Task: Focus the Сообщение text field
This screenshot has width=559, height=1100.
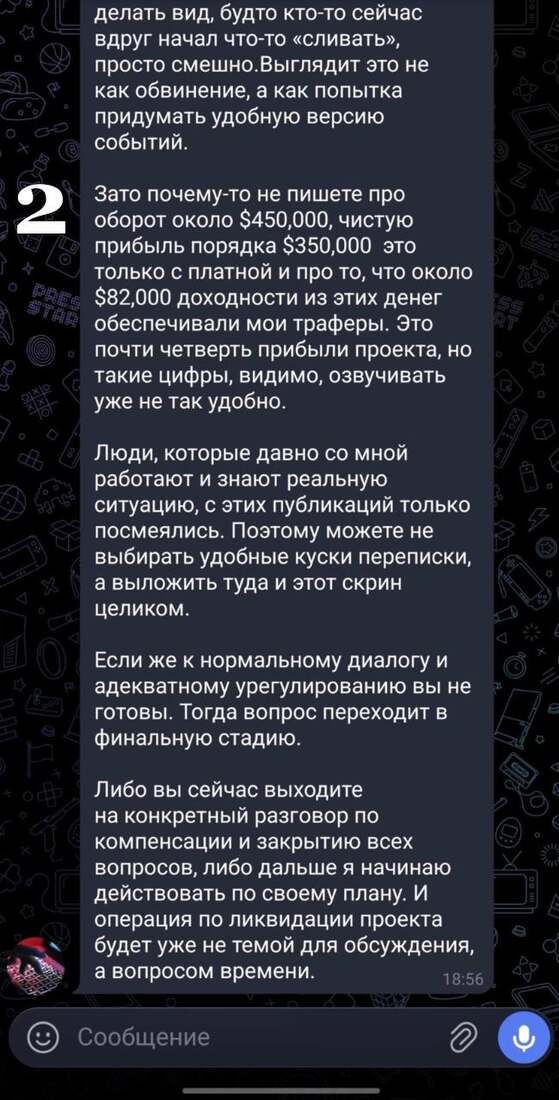Action: tap(260, 1037)
